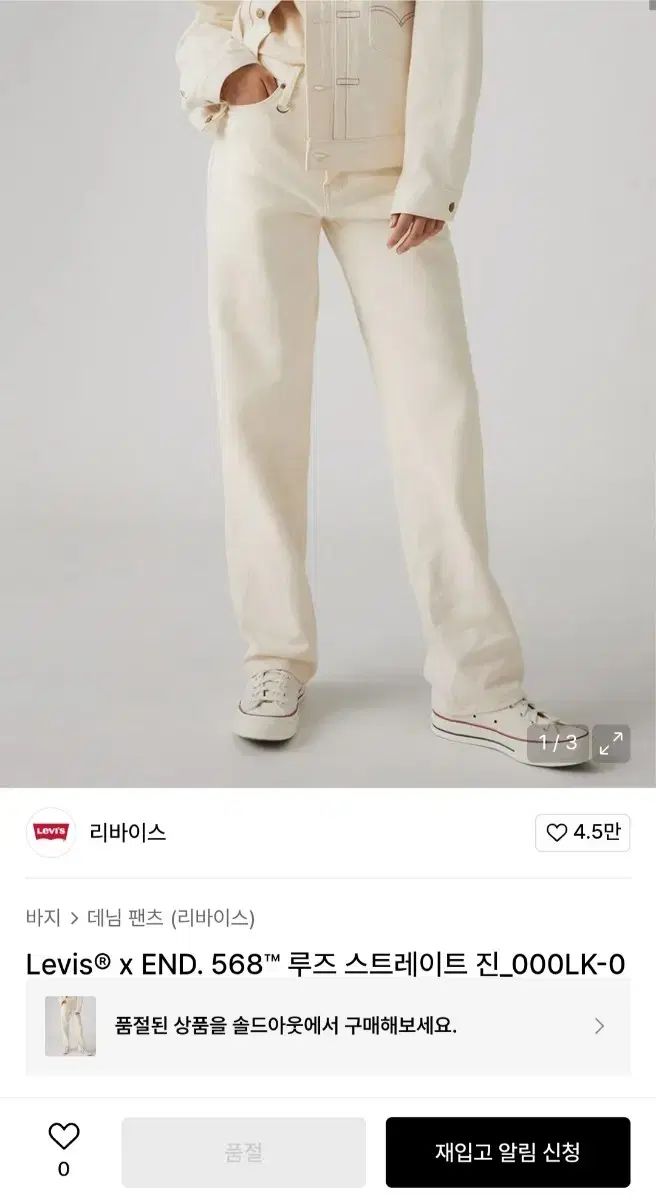The height and width of the screenshot is (1200, 656).
Task: Add this product to wishlist
Action: tap(64, 1138)
